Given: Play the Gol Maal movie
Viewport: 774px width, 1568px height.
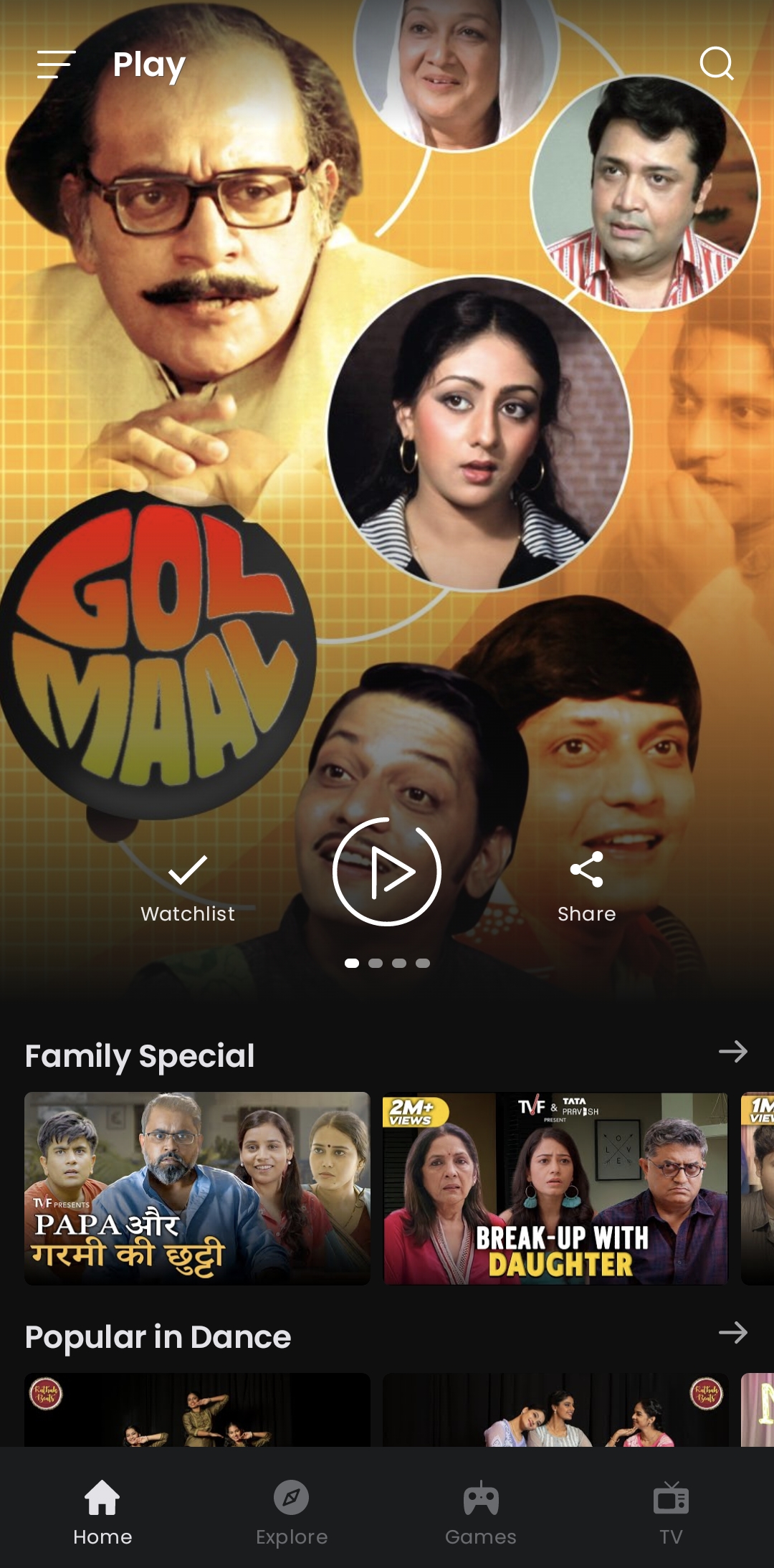Looking at the screenshot, I should click(387, 872).
